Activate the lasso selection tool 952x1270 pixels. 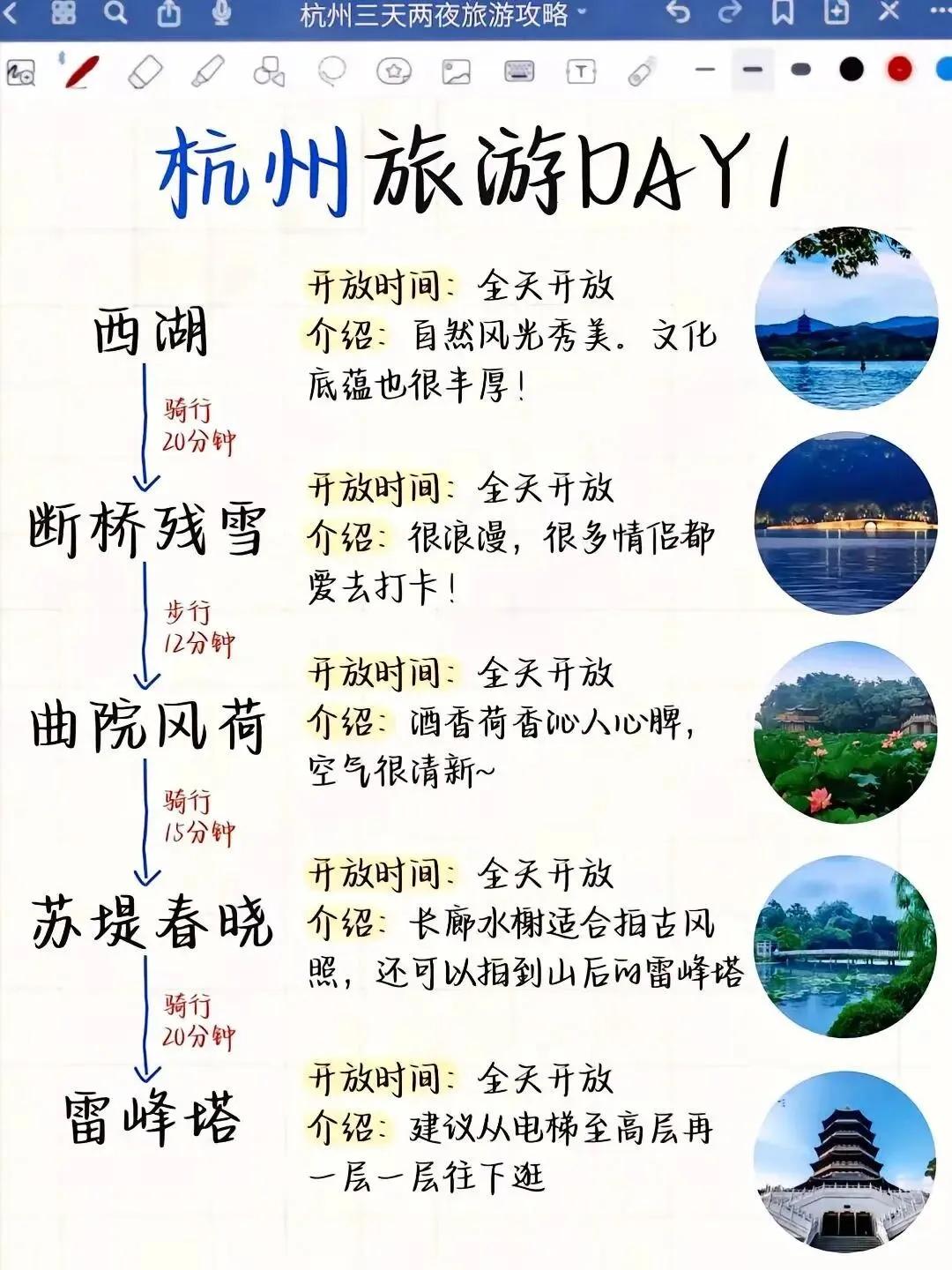(331, 71)
